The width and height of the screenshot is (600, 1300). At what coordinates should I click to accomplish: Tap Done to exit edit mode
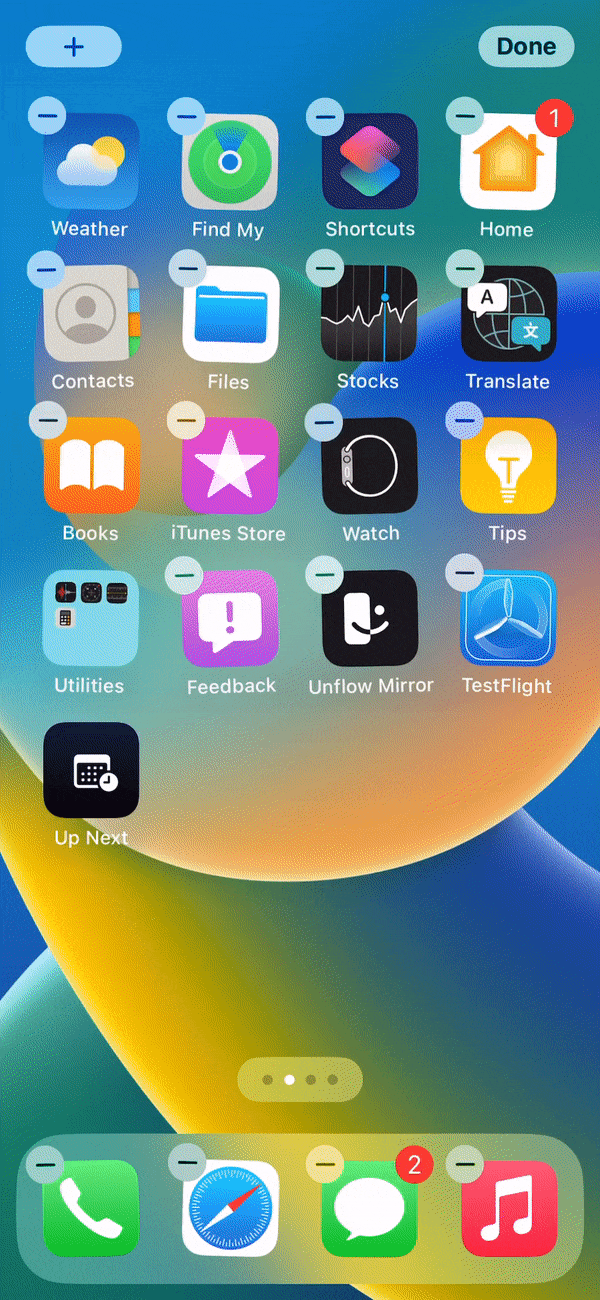pyautogui.click(x=526, y=47)
